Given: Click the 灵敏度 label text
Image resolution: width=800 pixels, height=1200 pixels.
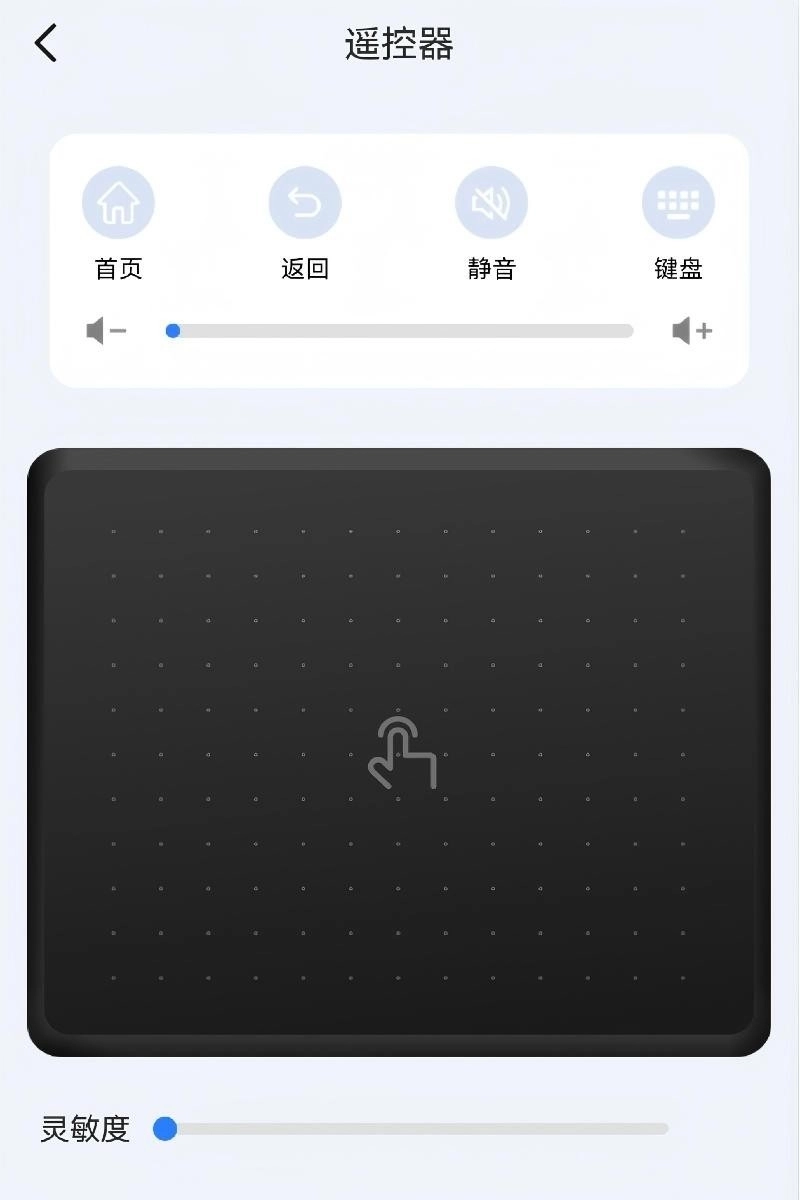Looking at the screenshot, I should pyautogui.click(x=85, y=1128).
